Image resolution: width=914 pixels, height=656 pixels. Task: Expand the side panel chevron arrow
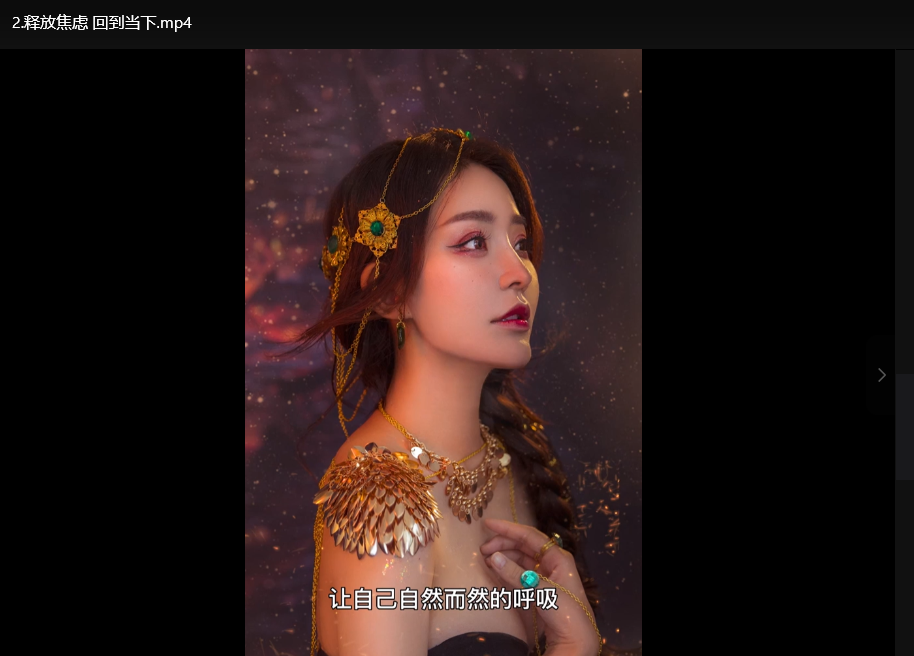click(881, 375)
